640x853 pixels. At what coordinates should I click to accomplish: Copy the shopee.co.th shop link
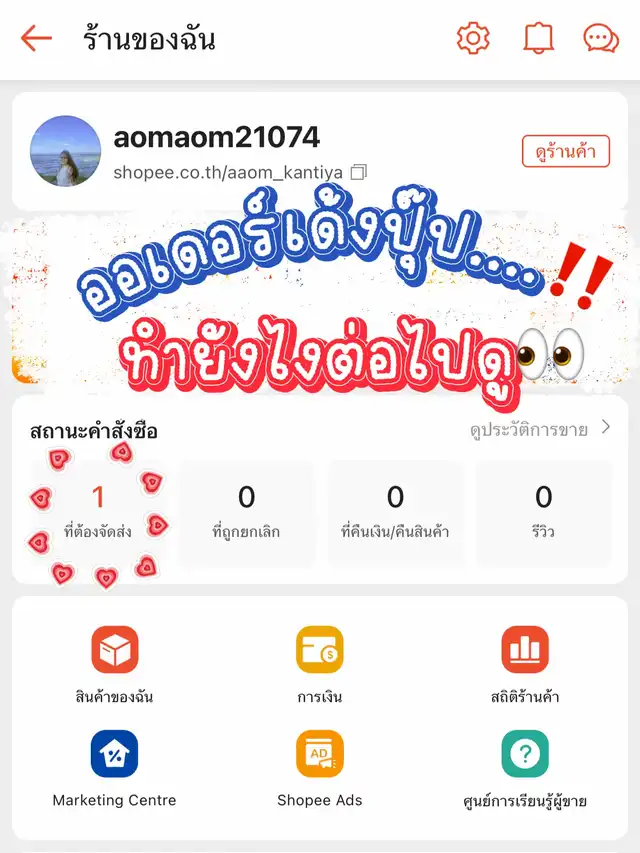click(359, 172)
